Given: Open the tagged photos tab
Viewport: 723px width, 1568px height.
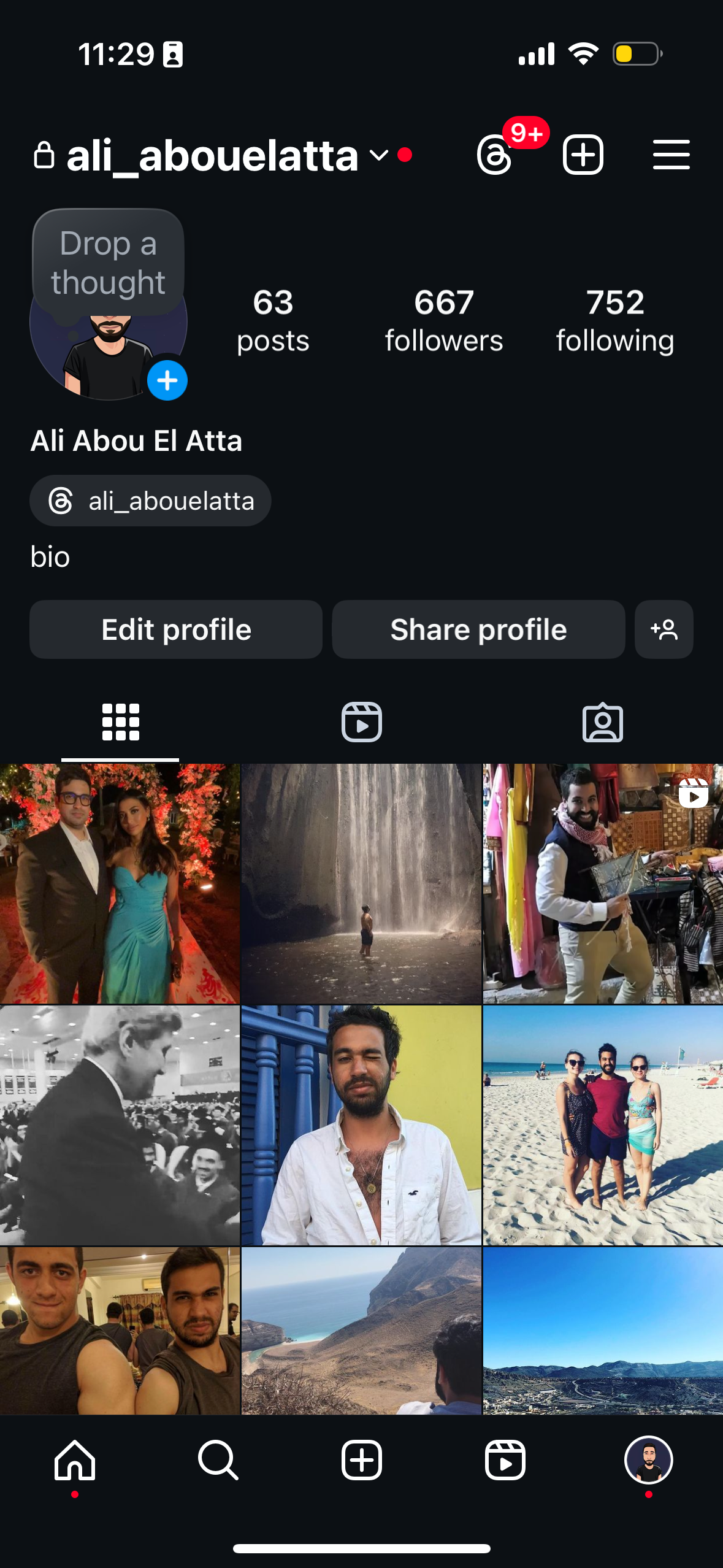Looking at the screenshot, I should pyautogui.click(x=602, y=722).
